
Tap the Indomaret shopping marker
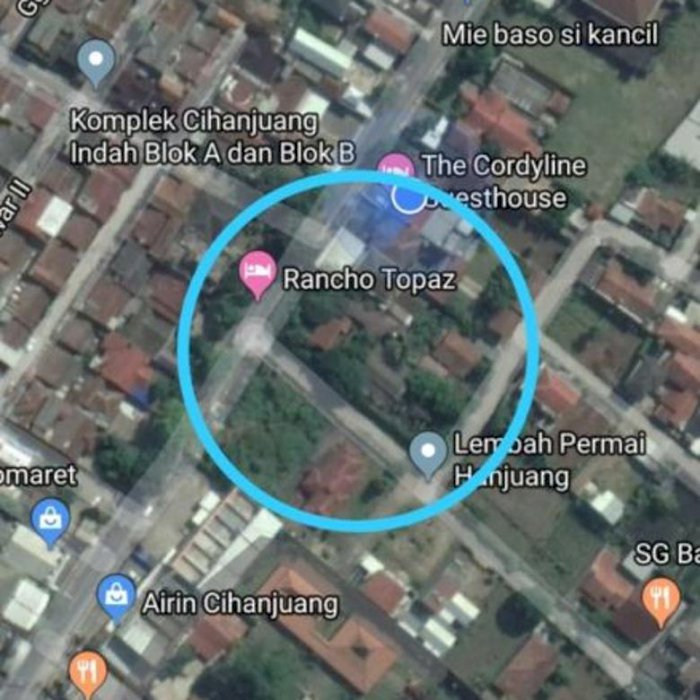[x=49, y=518]
